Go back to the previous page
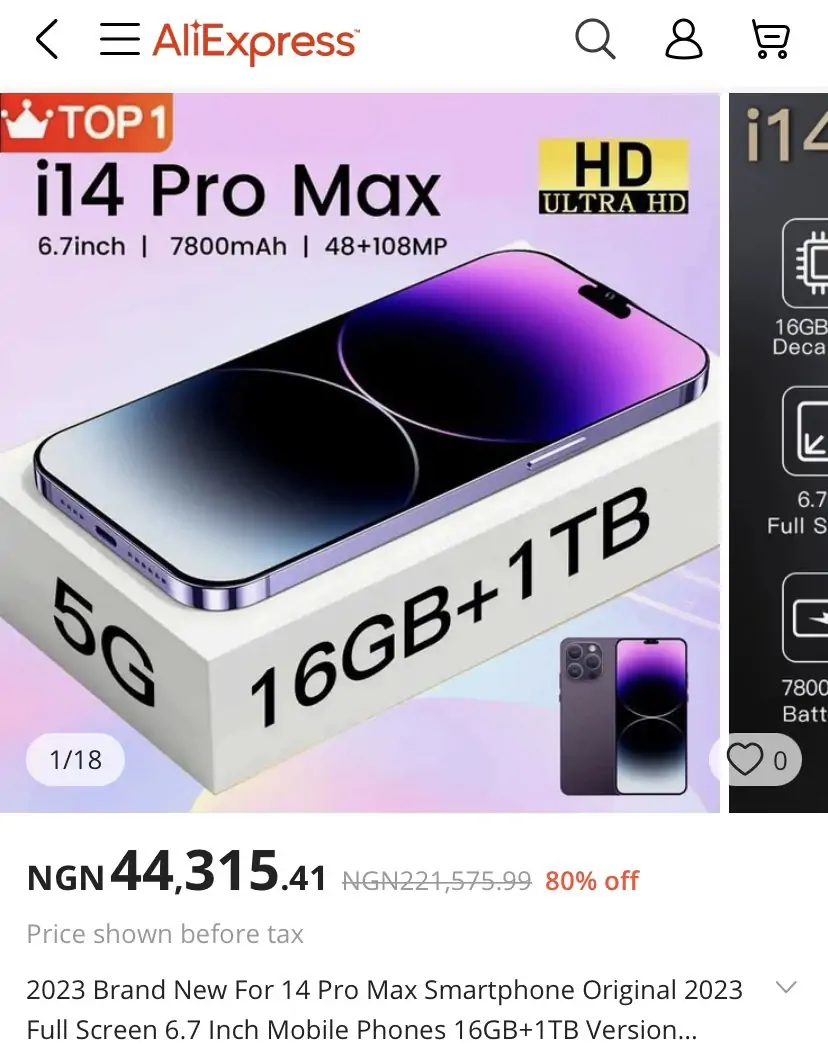 [x=47, y=40]
